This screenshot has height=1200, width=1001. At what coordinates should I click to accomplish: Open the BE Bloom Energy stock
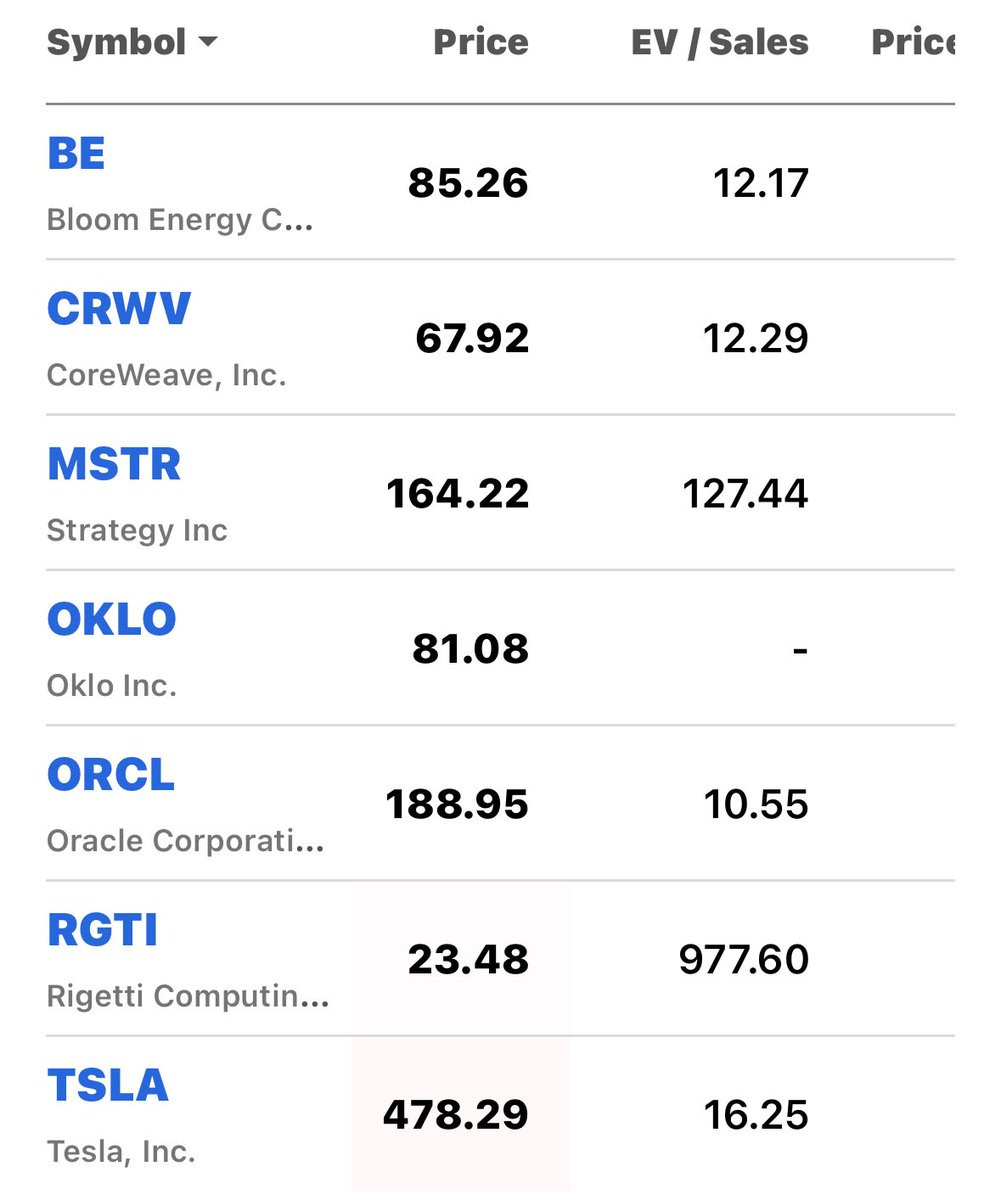click(x=76, y=154)
